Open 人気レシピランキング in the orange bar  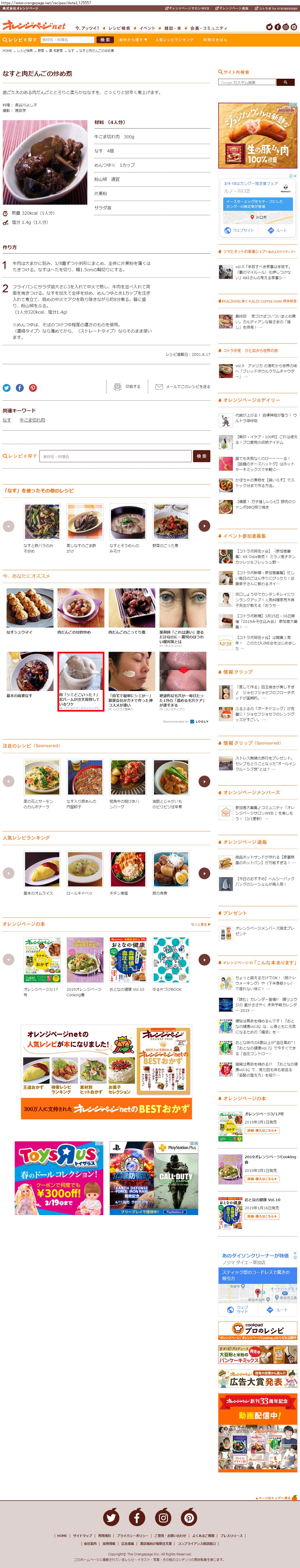click(175, 40)
